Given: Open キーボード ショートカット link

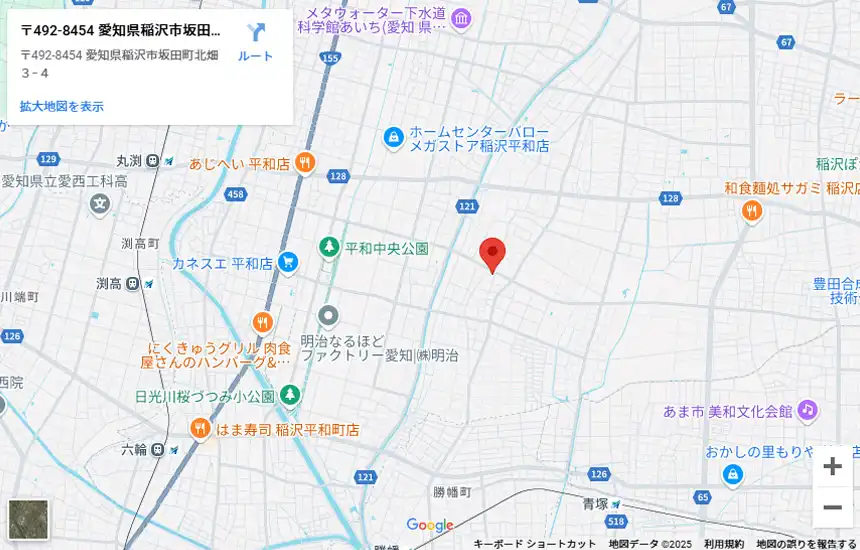Looking at the screenshot, I should click(534, 544).
